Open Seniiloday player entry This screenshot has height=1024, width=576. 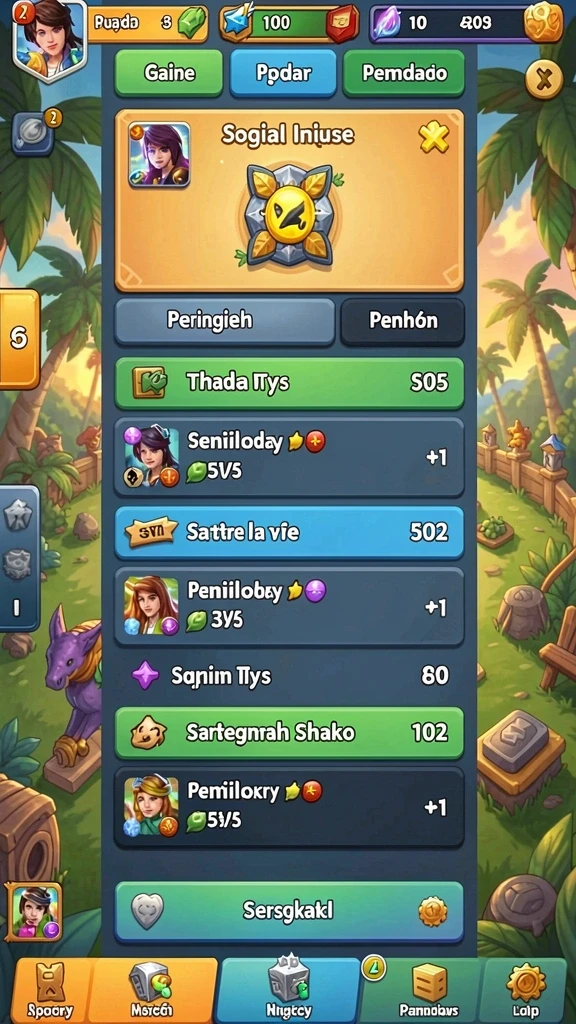289,457
